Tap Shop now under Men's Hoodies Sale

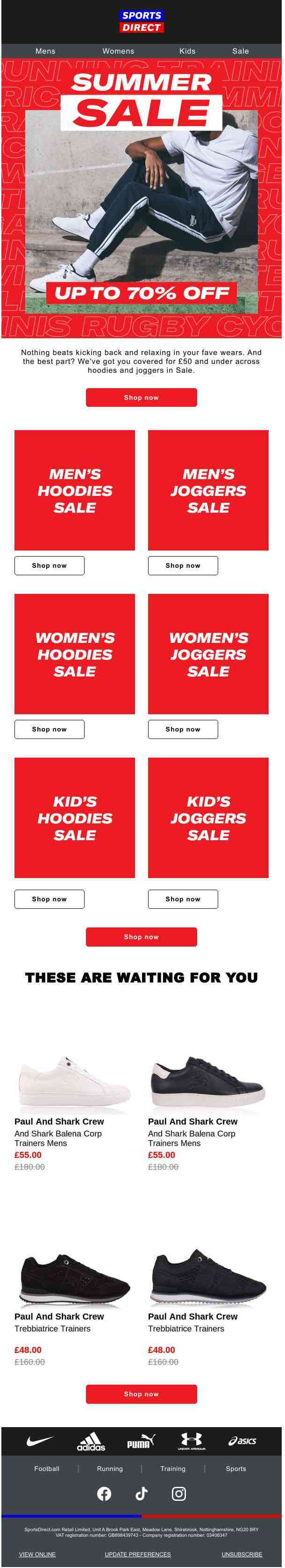[x=50, y=565]
